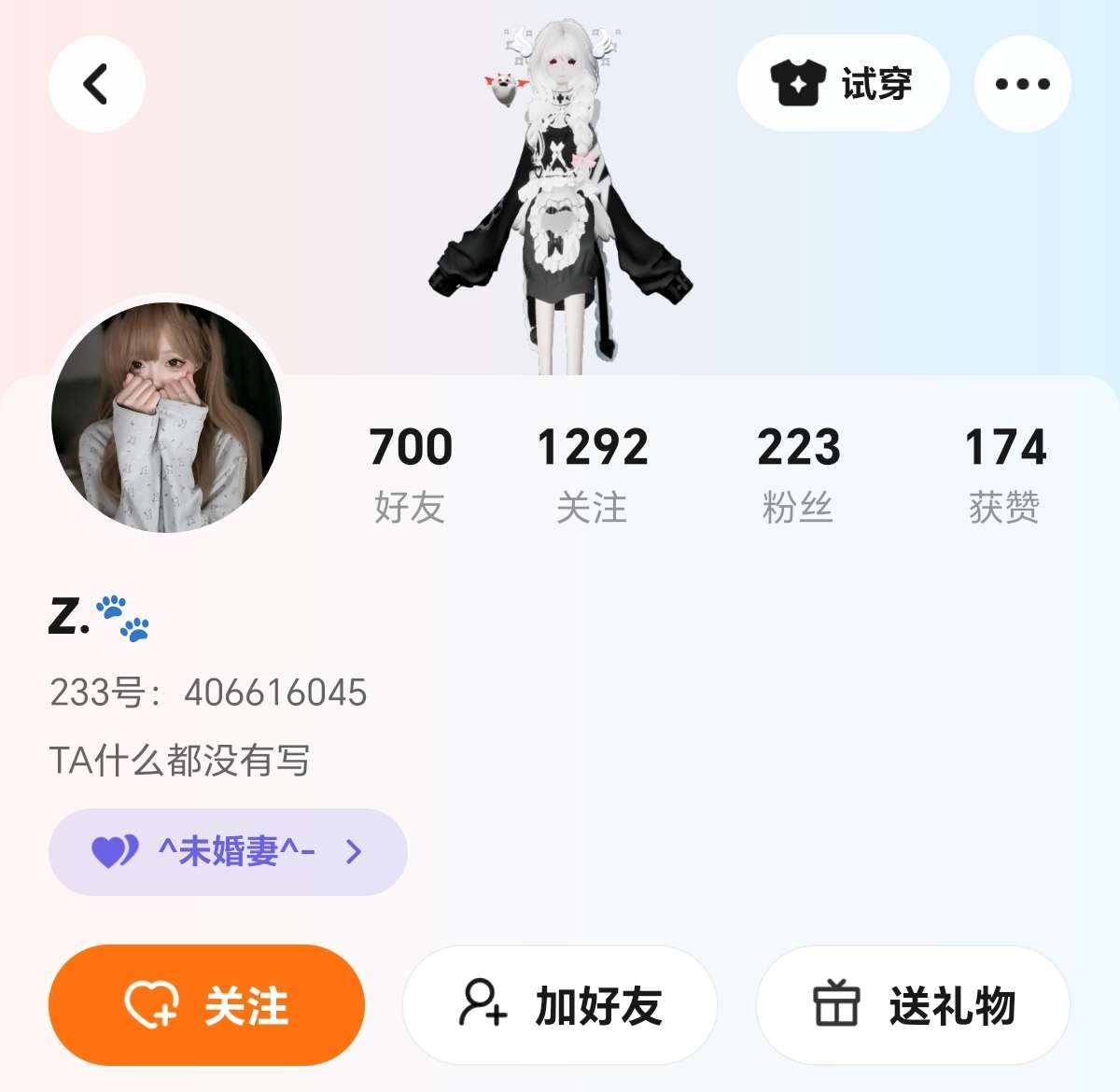1120x1092 pixels.
Task: Open the 174 获赞 likes count
Action: point(1004,473)
